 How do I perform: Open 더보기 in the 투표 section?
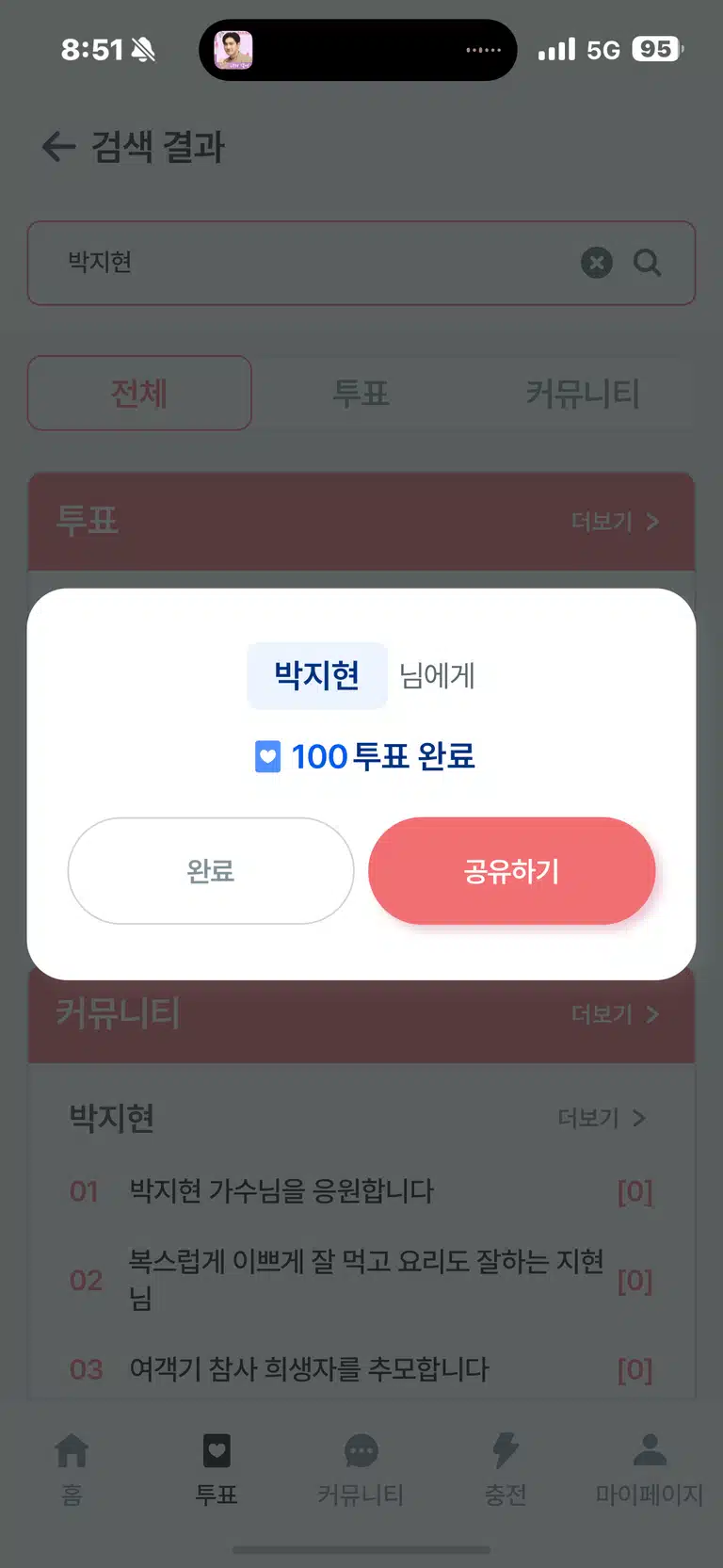click(x=615, y=521)
